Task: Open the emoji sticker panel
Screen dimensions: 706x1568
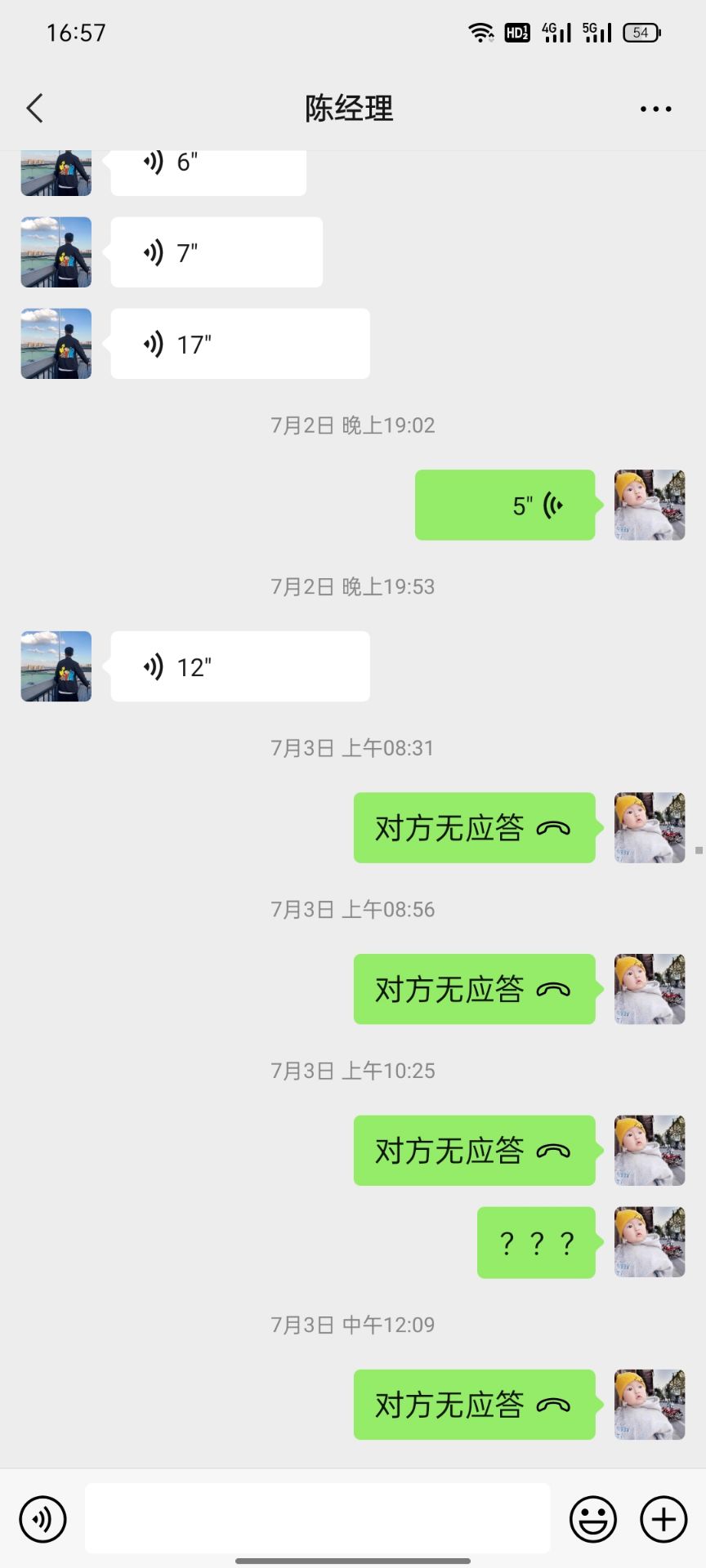Action: tap(592, 1519)
